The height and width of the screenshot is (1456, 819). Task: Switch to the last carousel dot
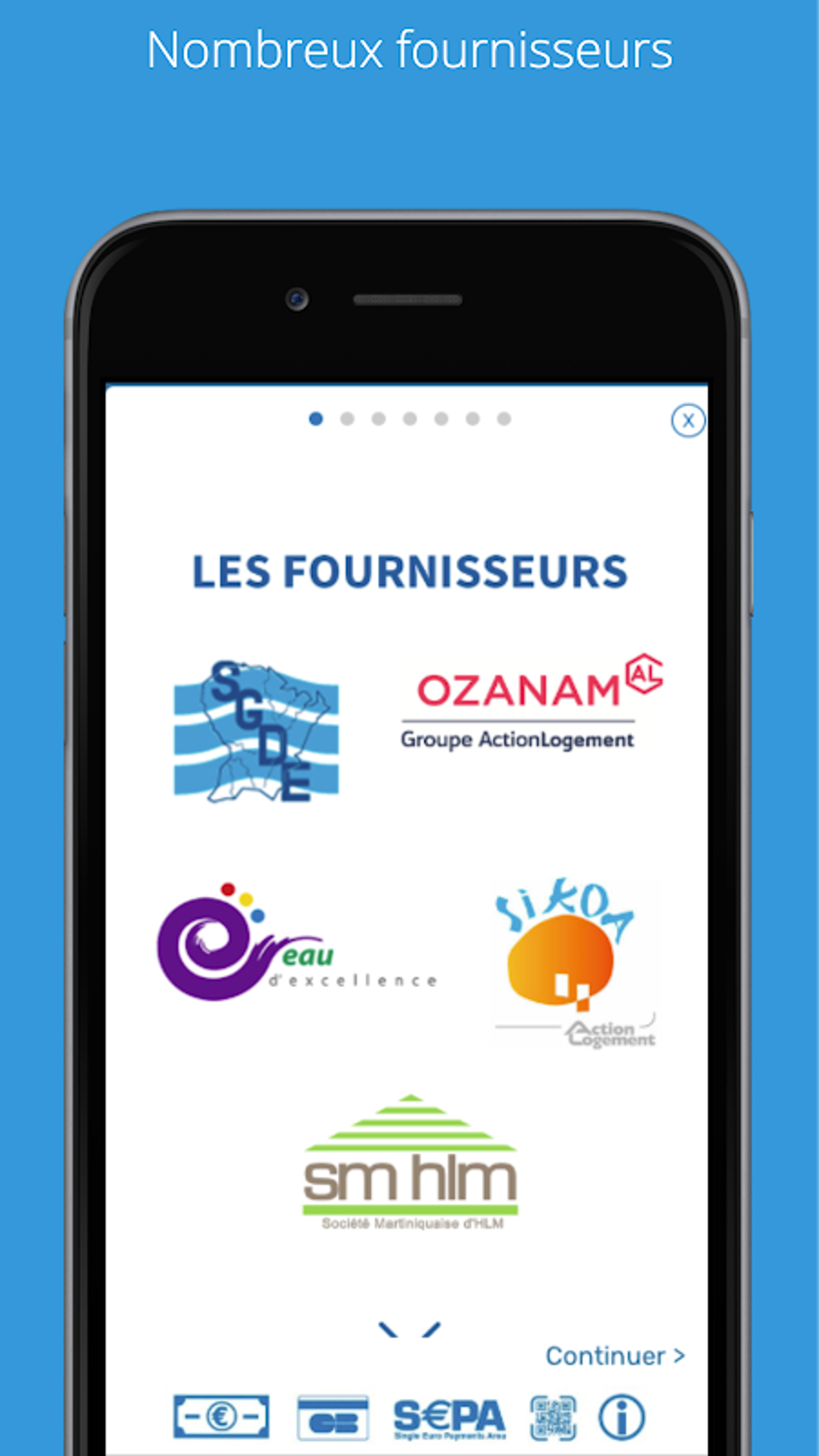pyautogui.click(x=502, y=418)
